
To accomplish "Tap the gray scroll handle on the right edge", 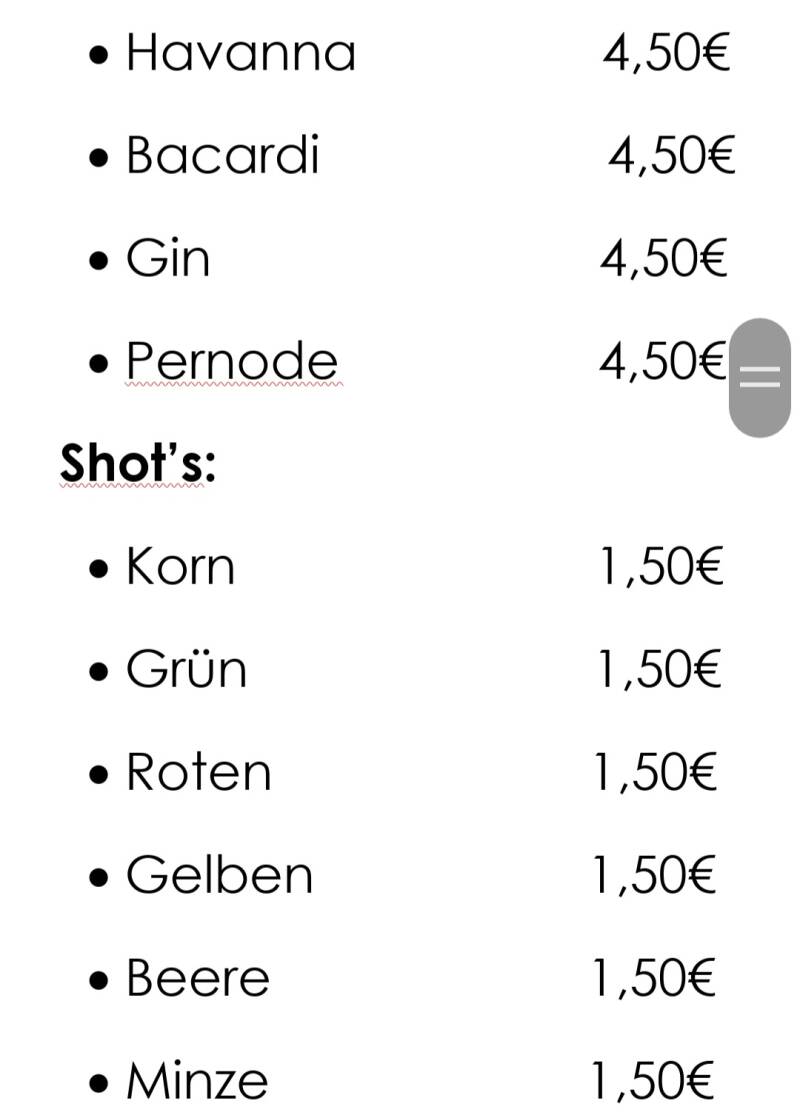I will tap(759, 377).
